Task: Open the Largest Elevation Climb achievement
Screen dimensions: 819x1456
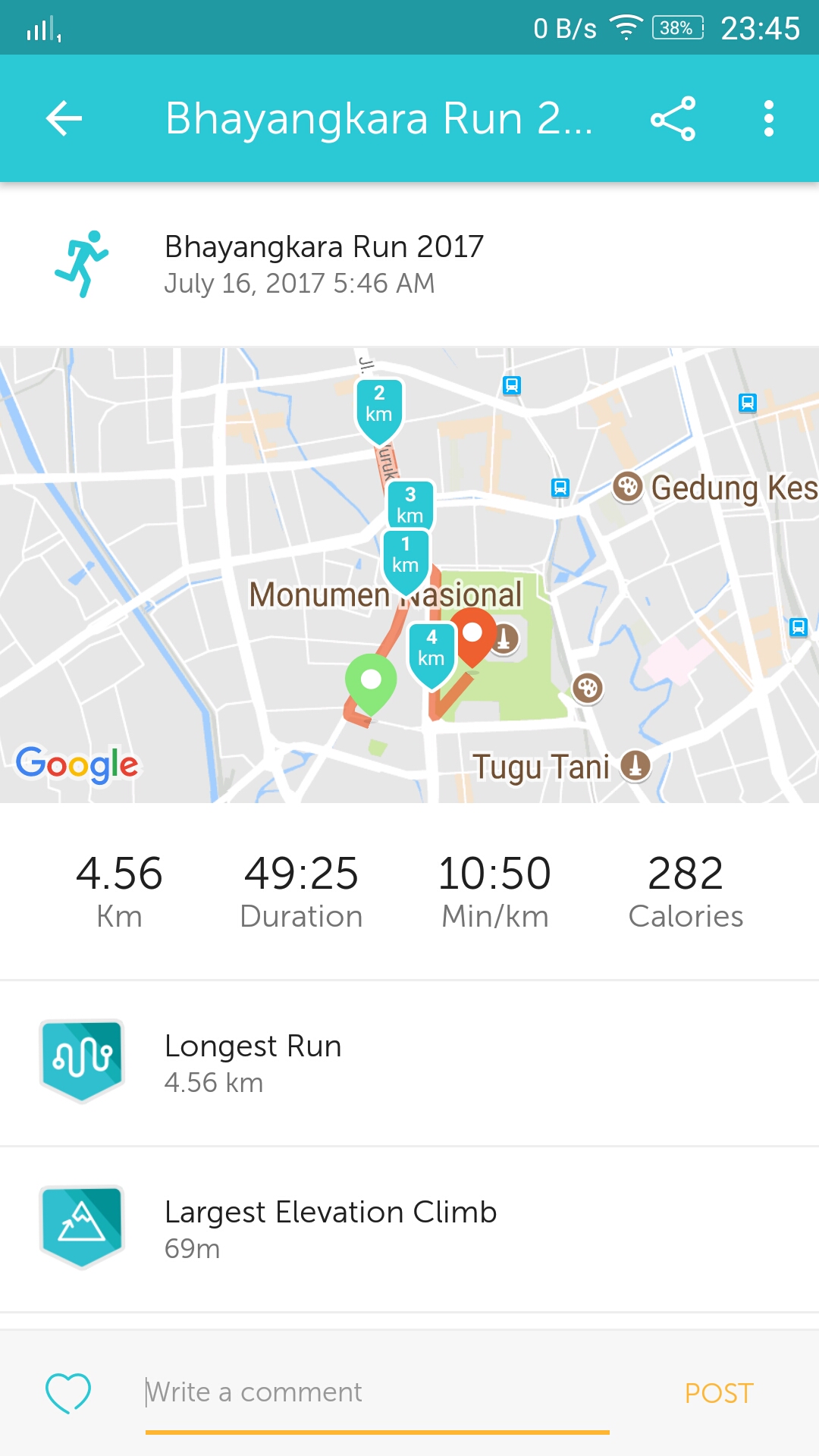Action: click(409, 1229)
